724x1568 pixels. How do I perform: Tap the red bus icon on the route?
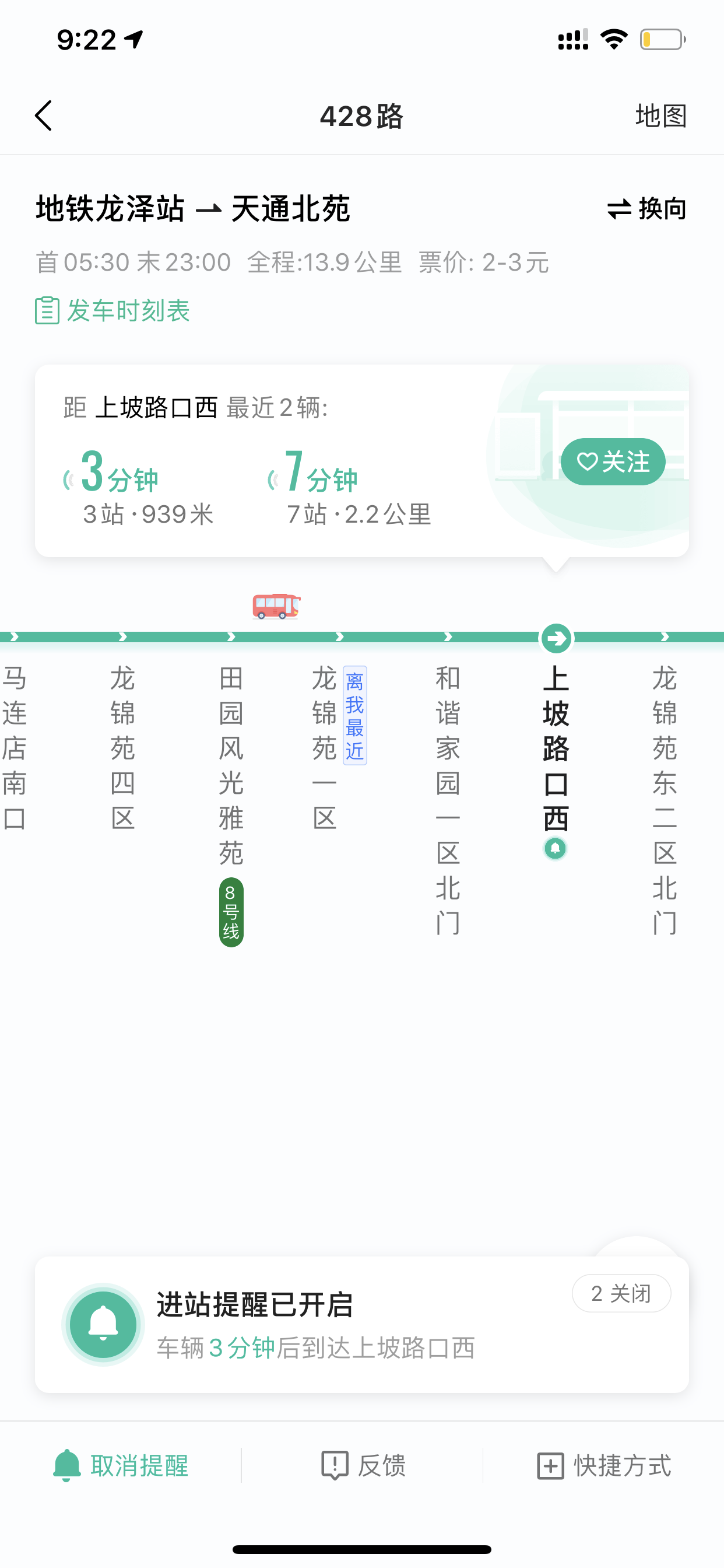click(276, 606)
